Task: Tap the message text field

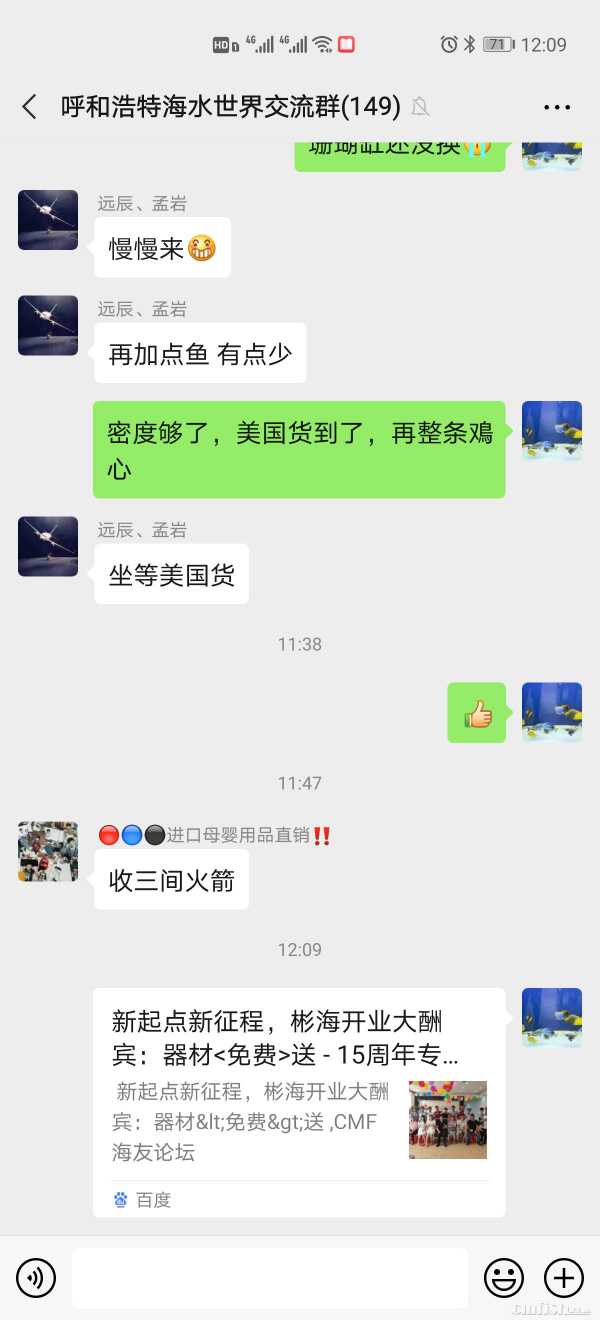Action: pos(270,1277)
